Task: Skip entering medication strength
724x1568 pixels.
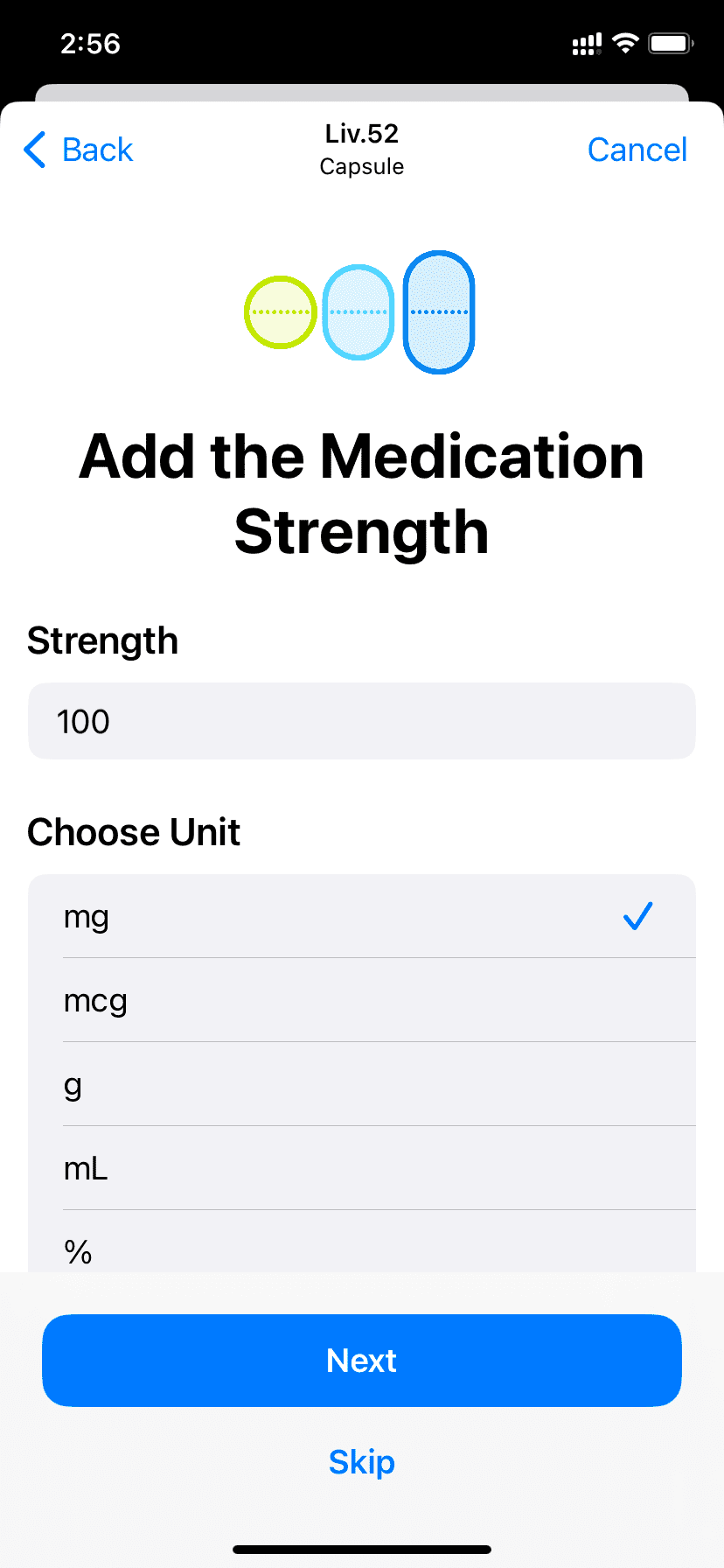Action: [362, 1462]
